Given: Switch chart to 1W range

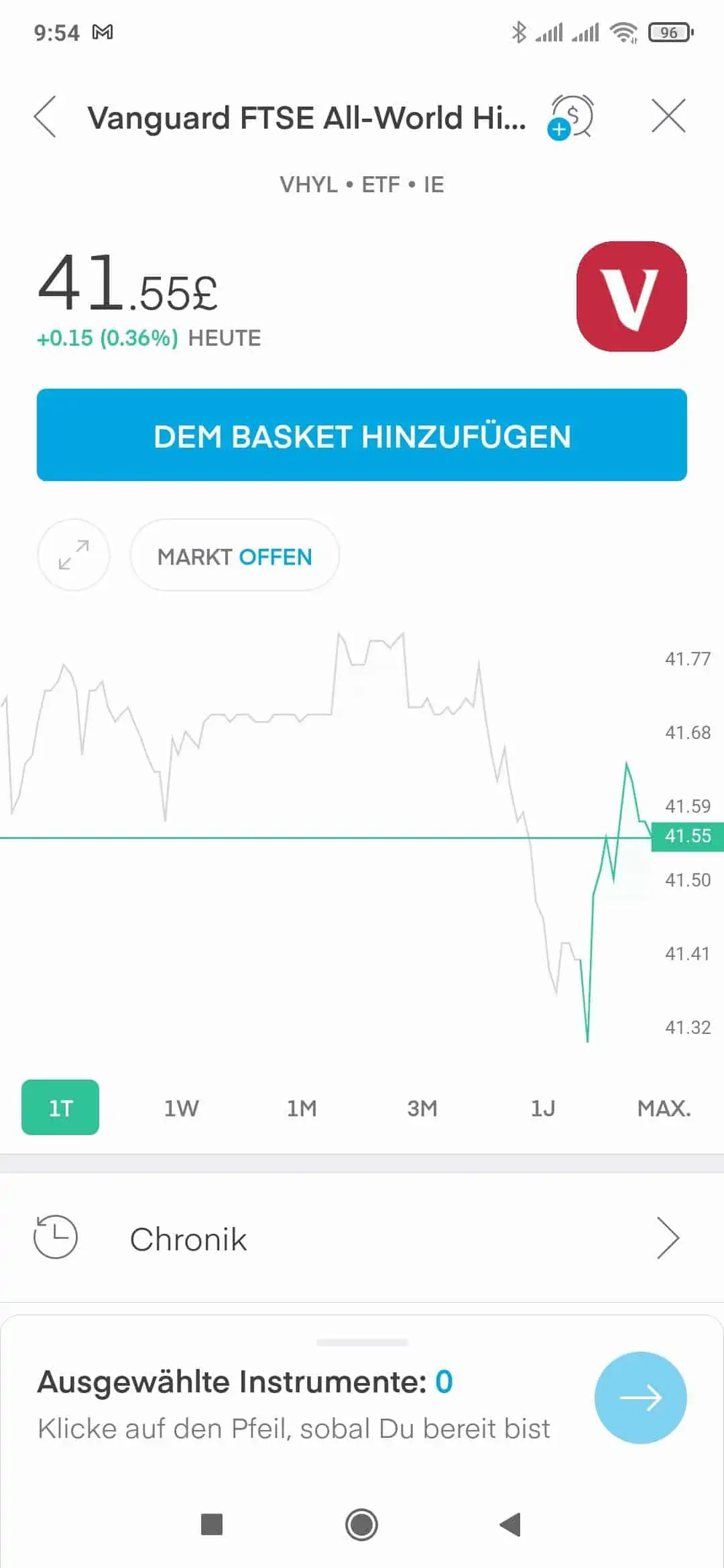Looking at the screenshot, I should point(181,1108).
